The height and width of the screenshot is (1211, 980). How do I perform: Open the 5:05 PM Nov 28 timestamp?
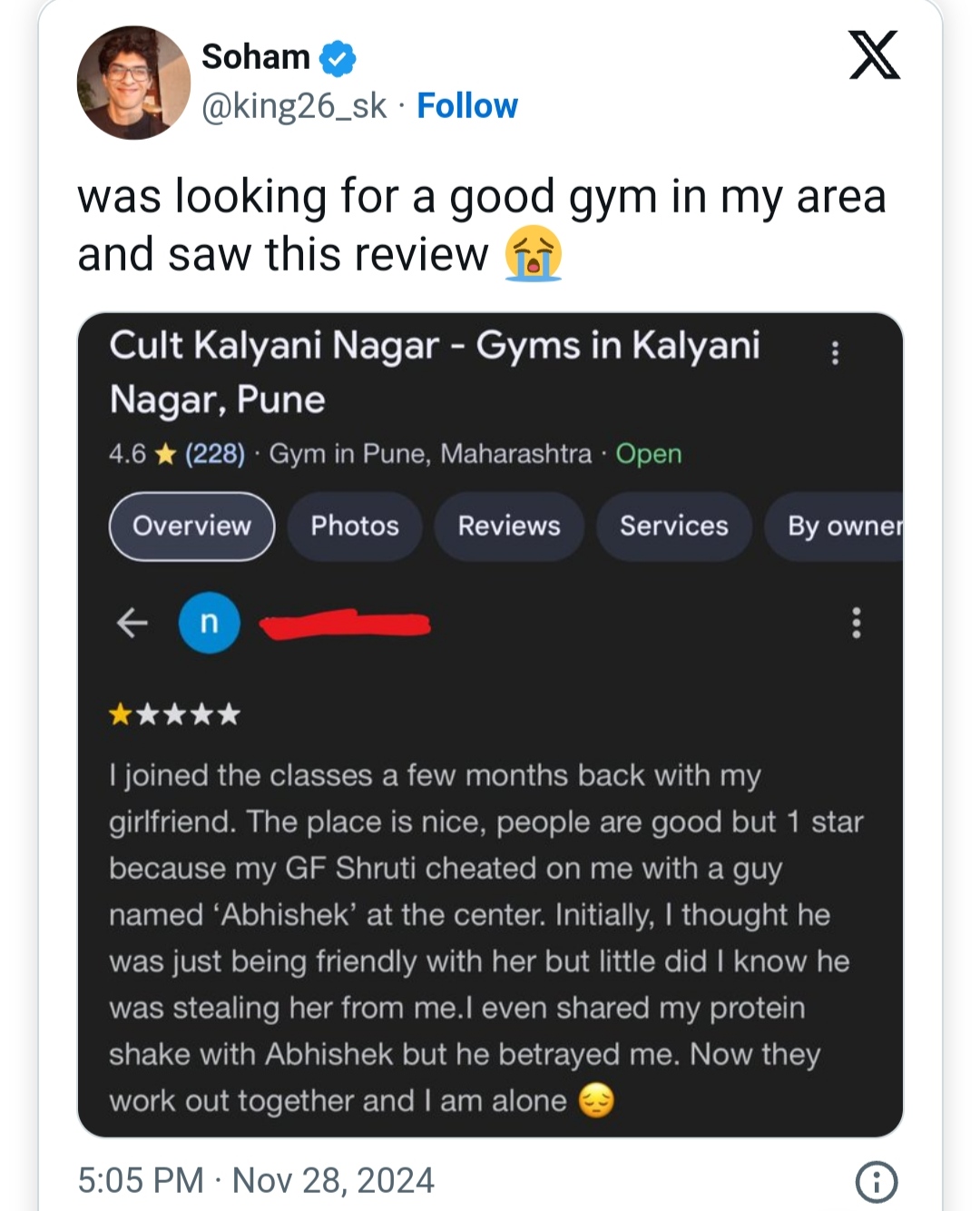(256, 1180)
